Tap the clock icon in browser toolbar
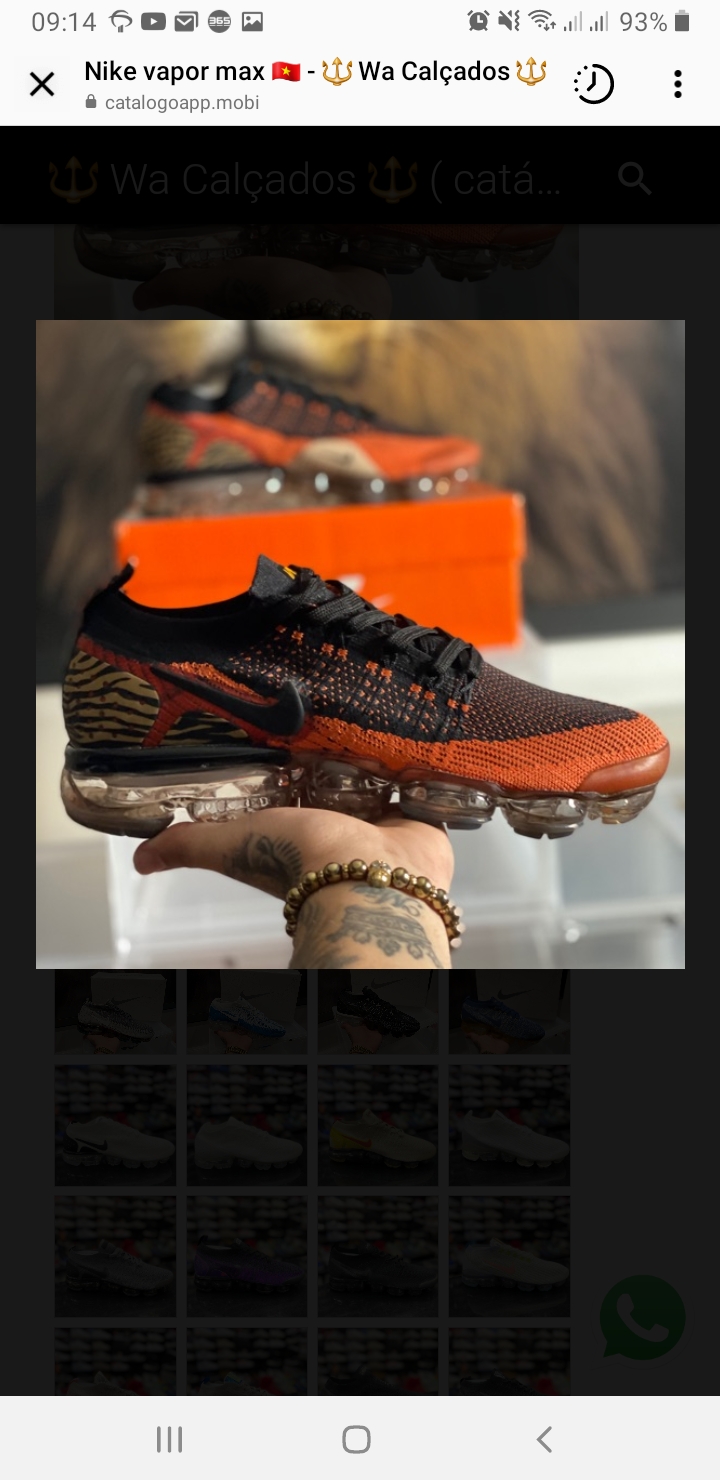This screenshot has height=1480, width=720. click(593, 85)
